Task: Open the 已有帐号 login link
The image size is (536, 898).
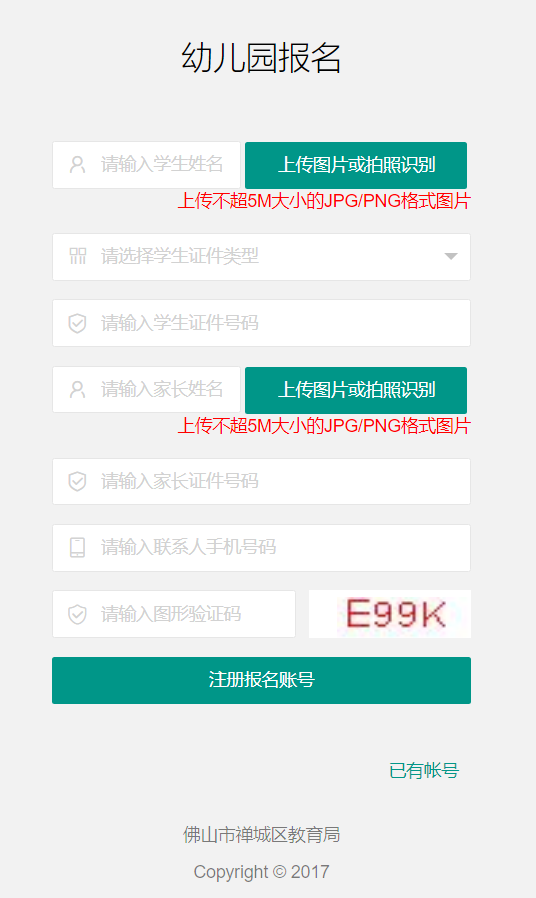Action: point(424,770)
